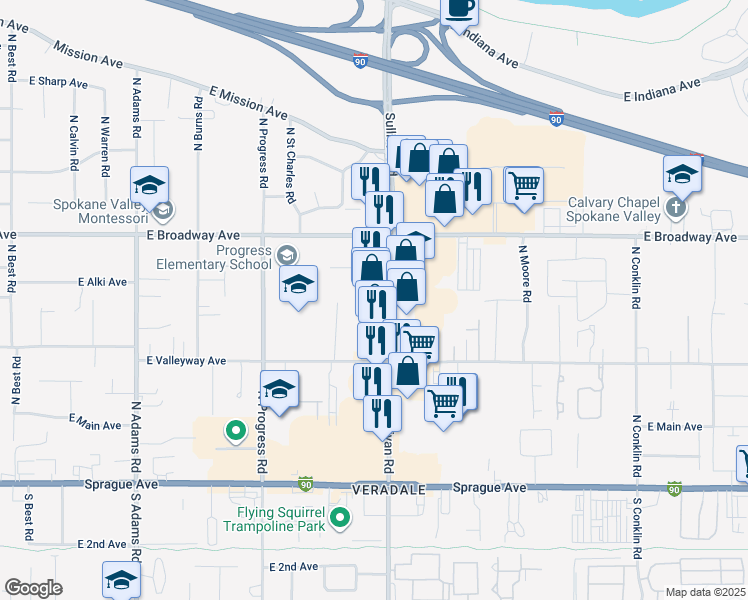Open the shopping cart marker south of E Valleyway Ave
The height and width of the screenshot is (600, 748).
[443, 405]
